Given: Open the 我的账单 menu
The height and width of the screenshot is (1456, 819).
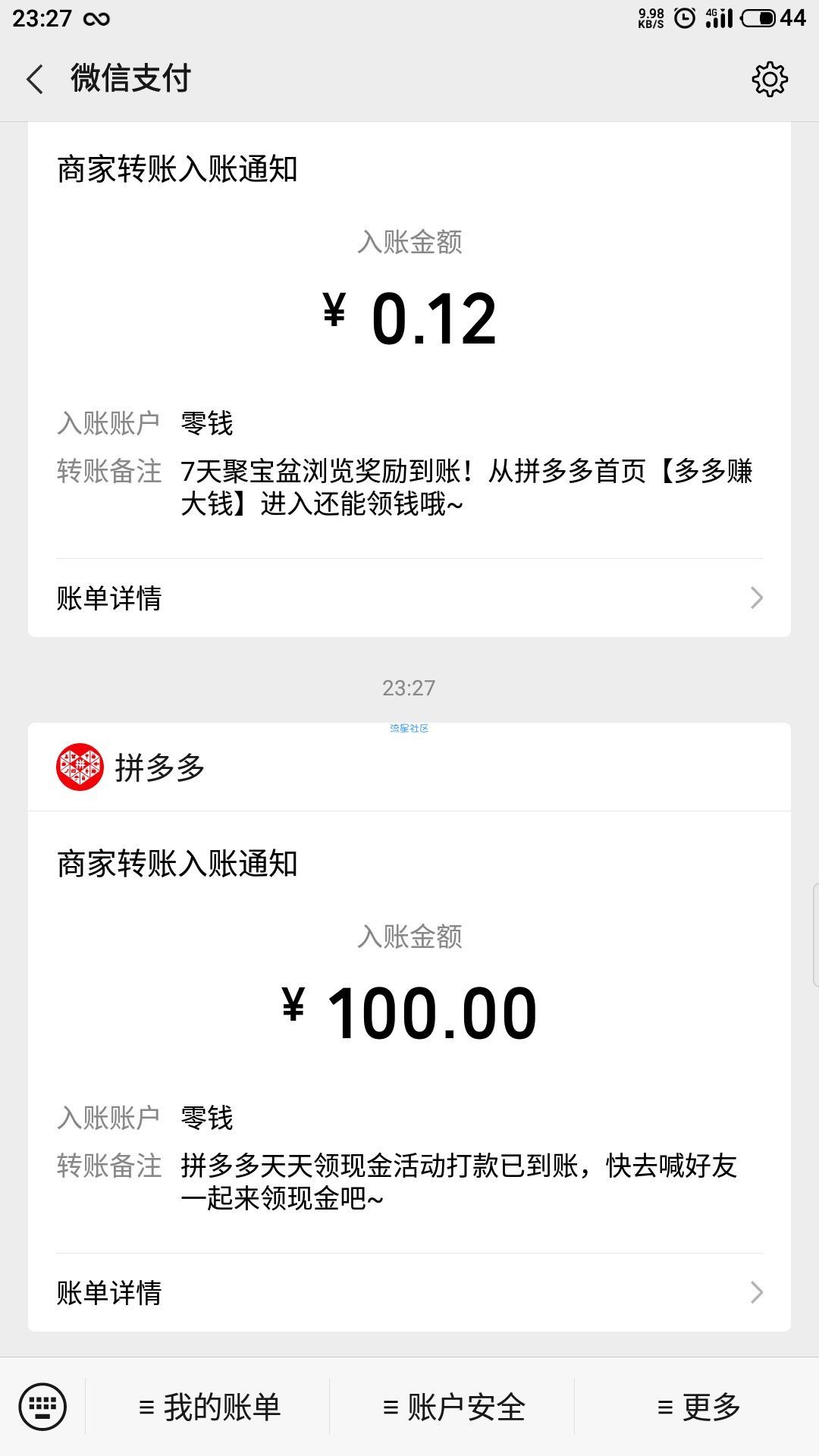Looking at the screenshot, I should pyautogui.click(x=209, y=1407).
